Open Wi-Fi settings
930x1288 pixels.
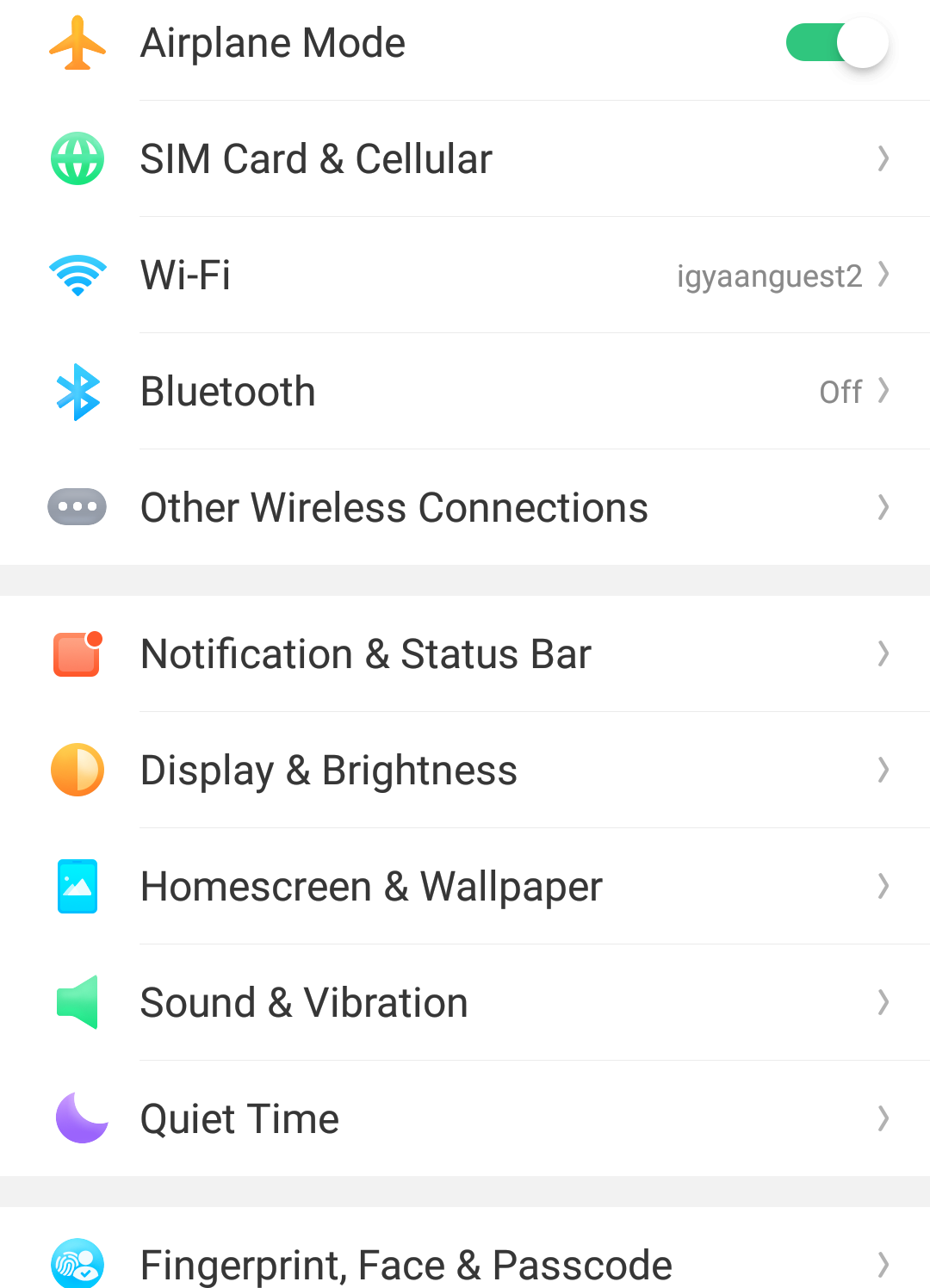(465, 276)
